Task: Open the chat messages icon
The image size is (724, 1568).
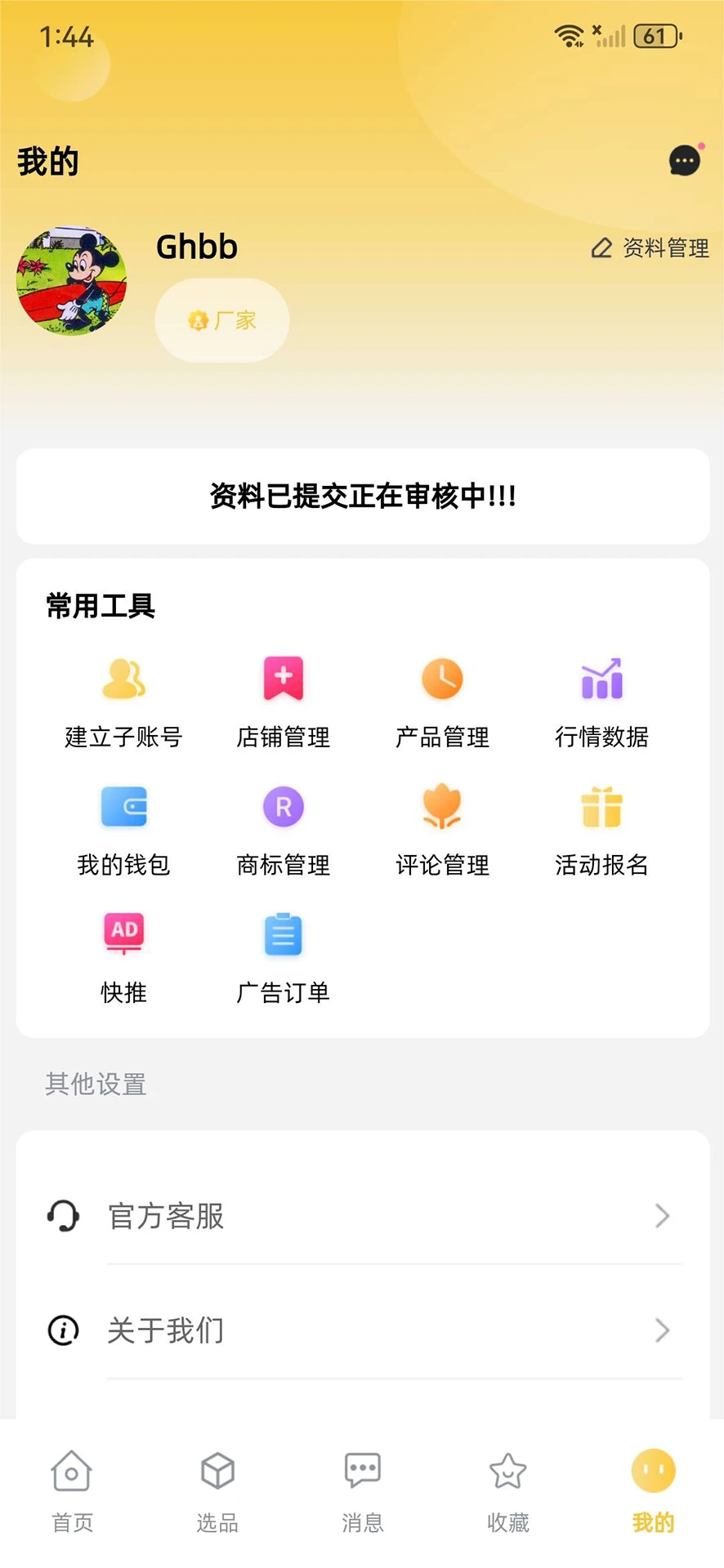Action: click(685, 161)
